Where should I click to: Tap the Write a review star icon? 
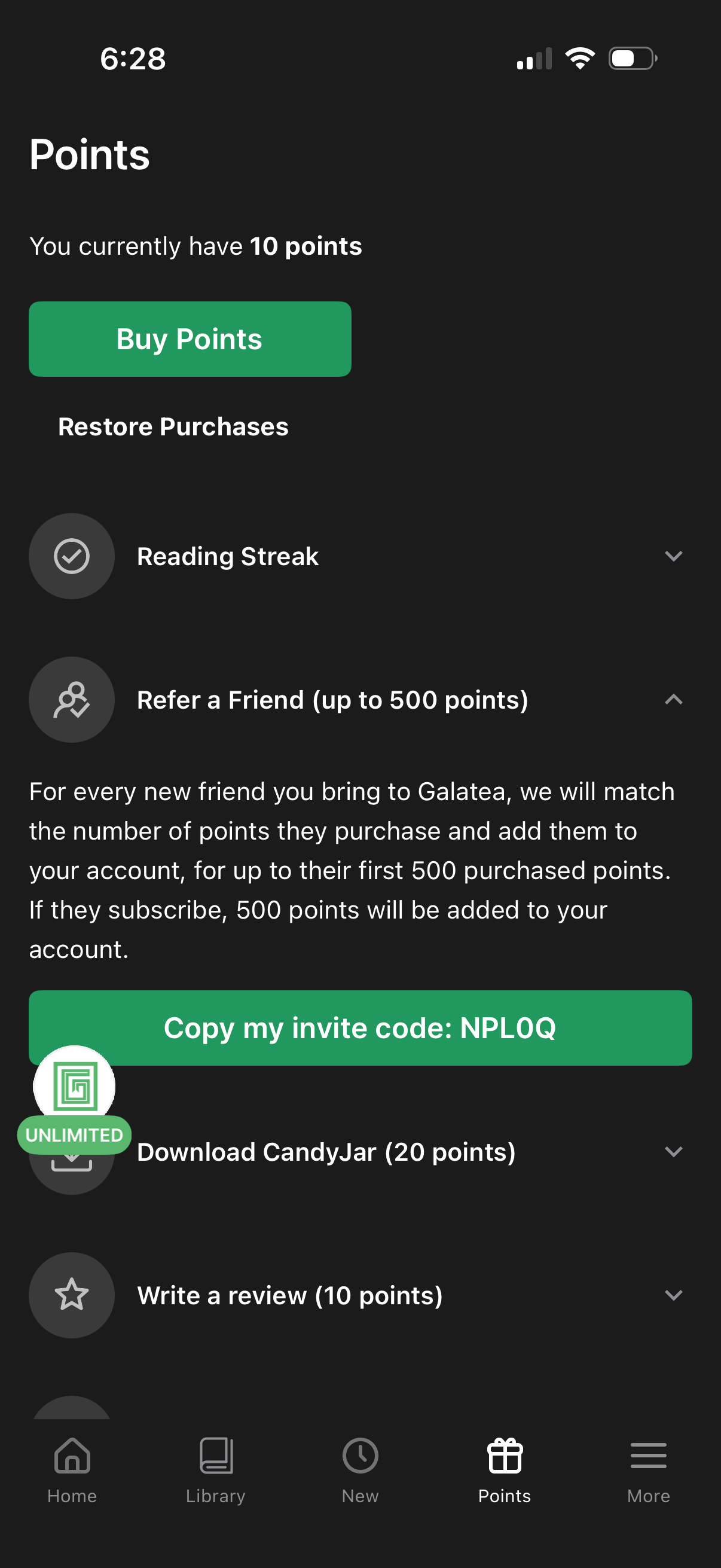(71, 1295)
